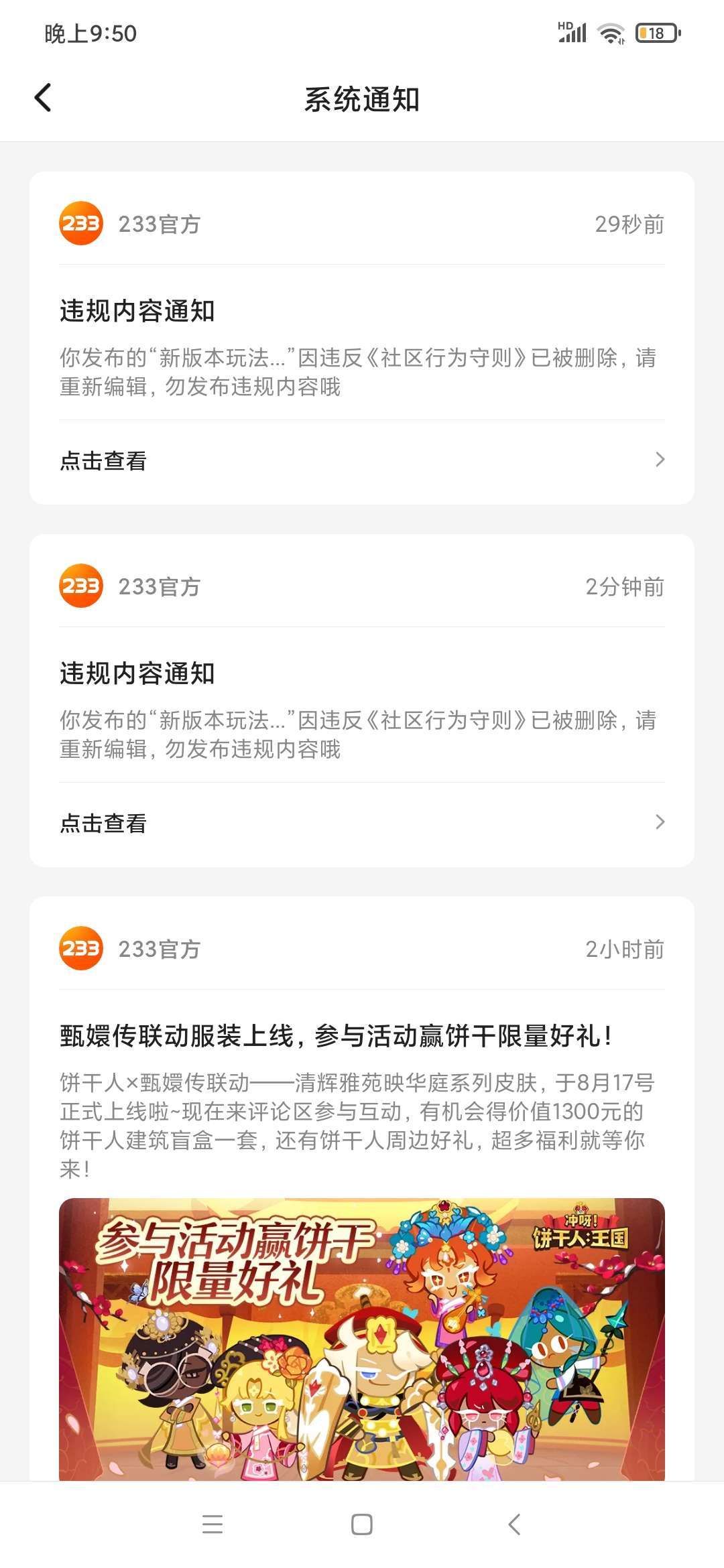Tap the system home button
The width and height of the screenshot is (724, 1568).
pyautogui.click(x=362, y=1524)
